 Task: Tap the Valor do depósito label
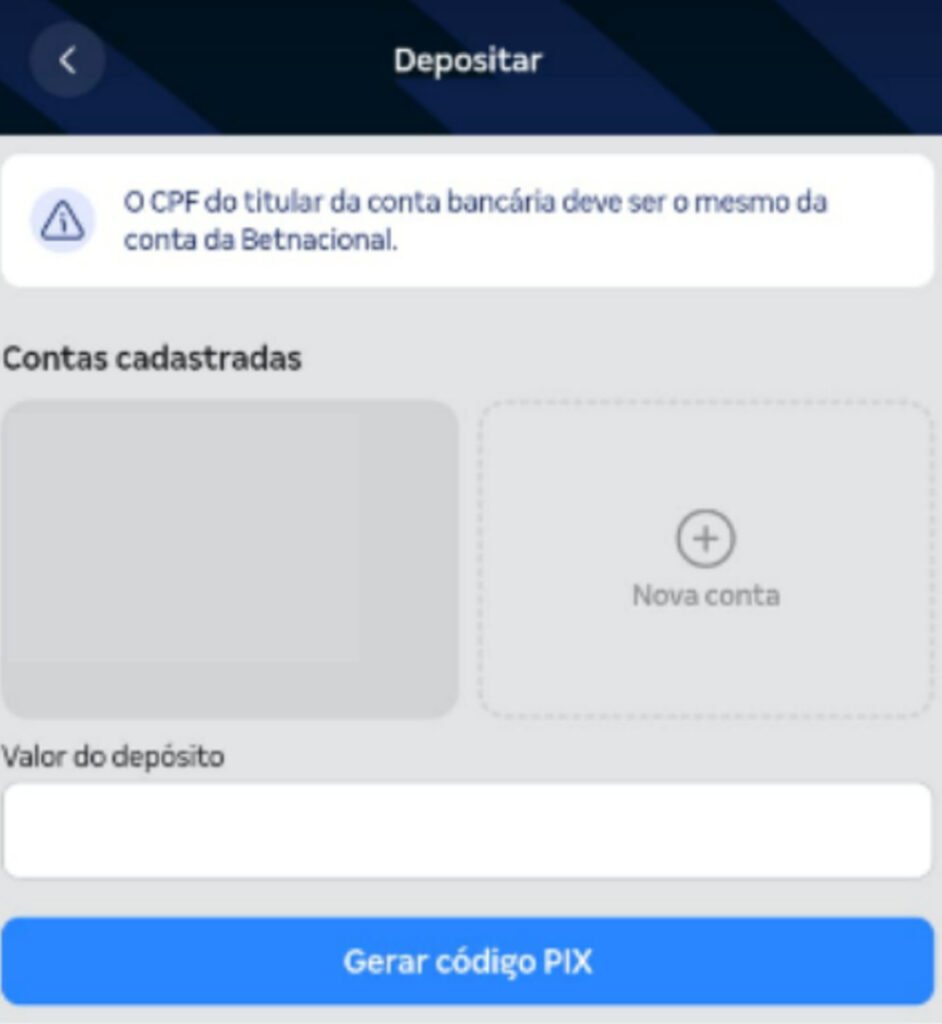point(115,758)
